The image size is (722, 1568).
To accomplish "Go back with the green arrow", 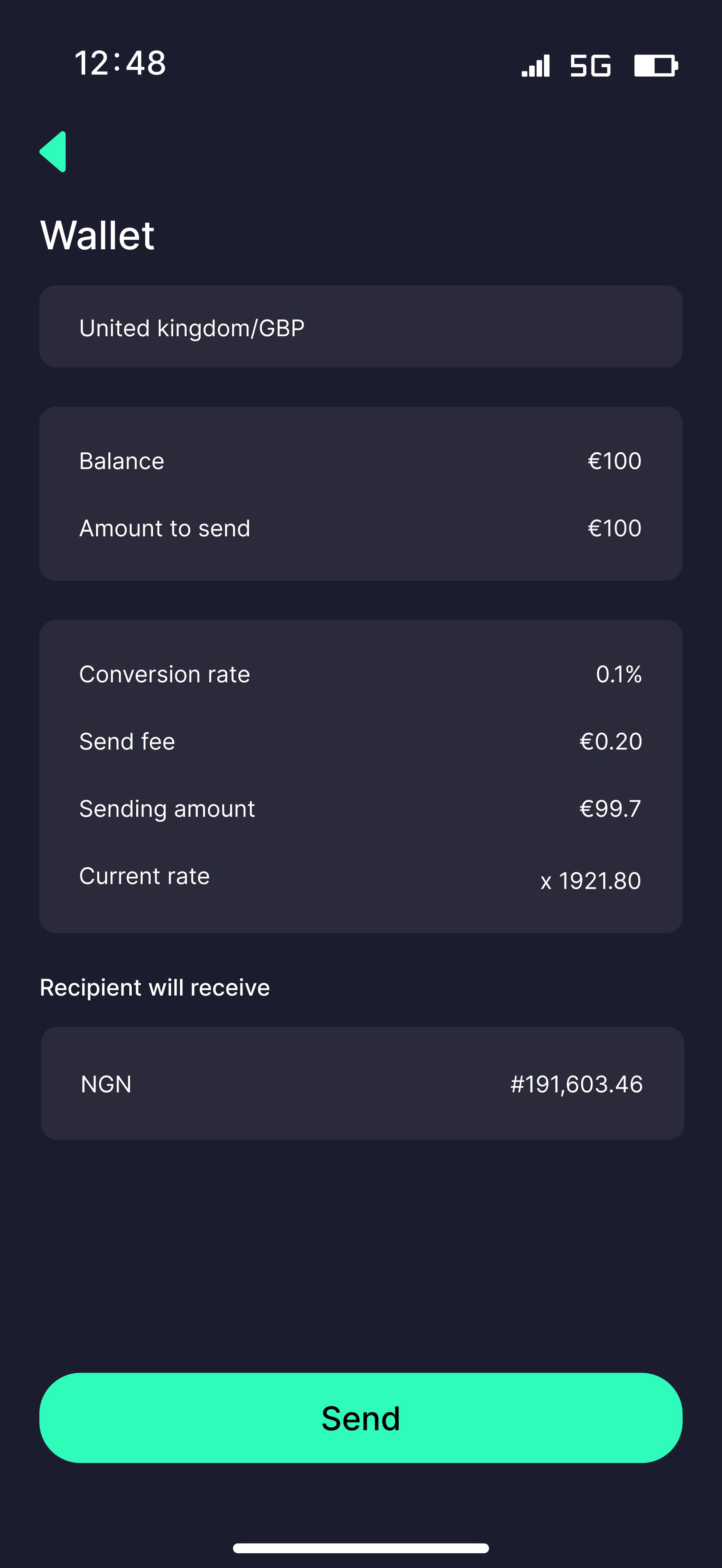I will (53, 152).
